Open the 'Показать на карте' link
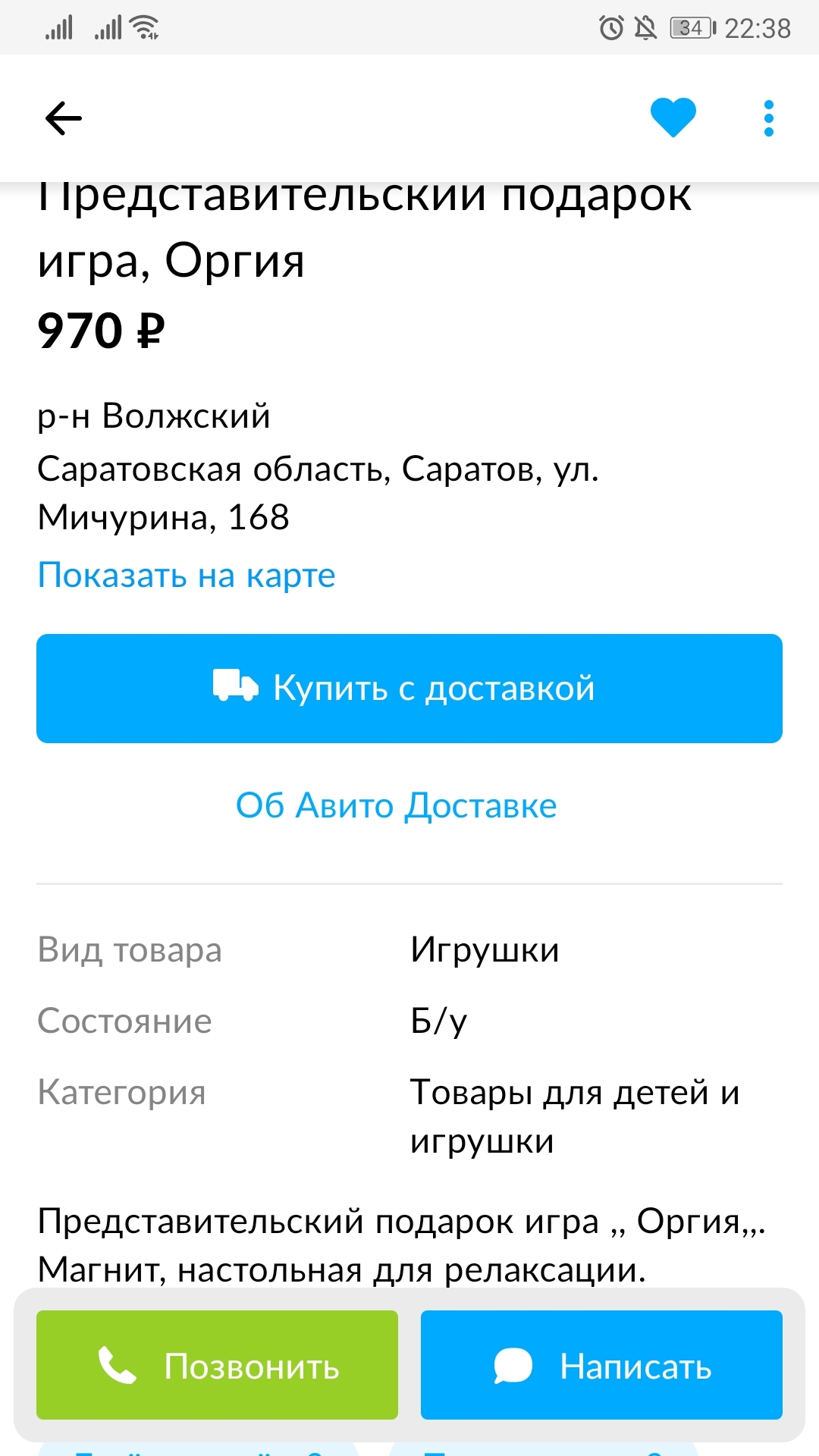This screenshot has height=1456, width=819. (x=187, y=576)
